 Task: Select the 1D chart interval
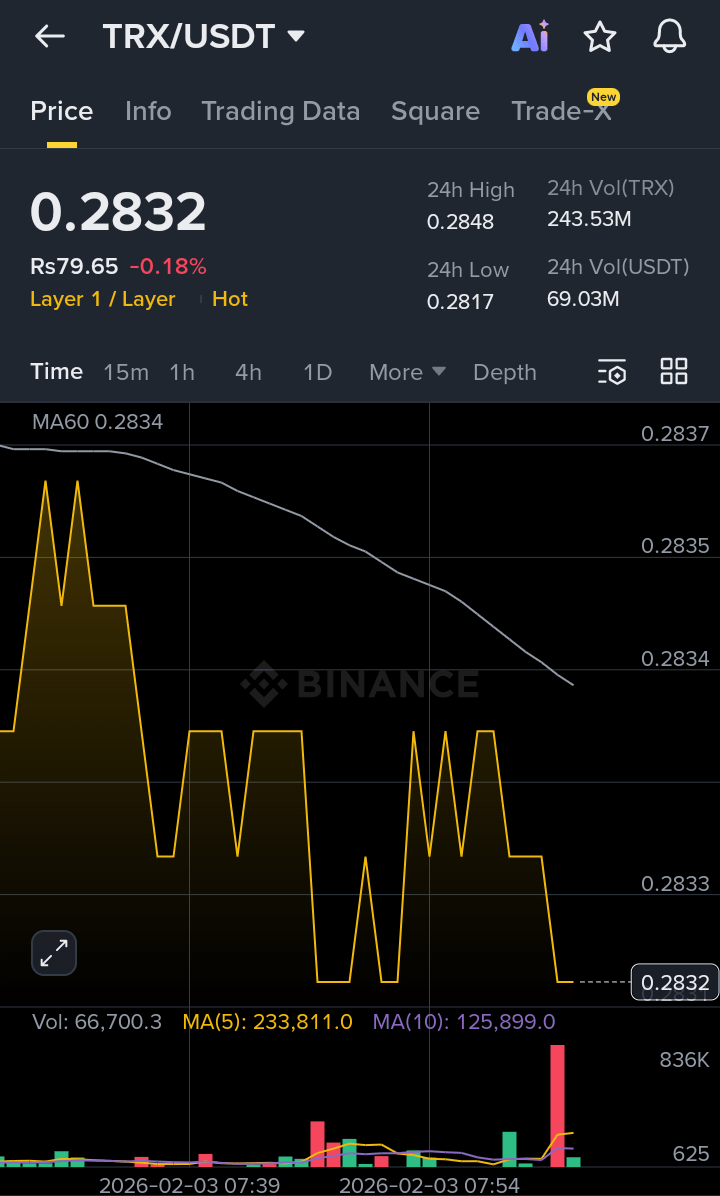(317, 372)
